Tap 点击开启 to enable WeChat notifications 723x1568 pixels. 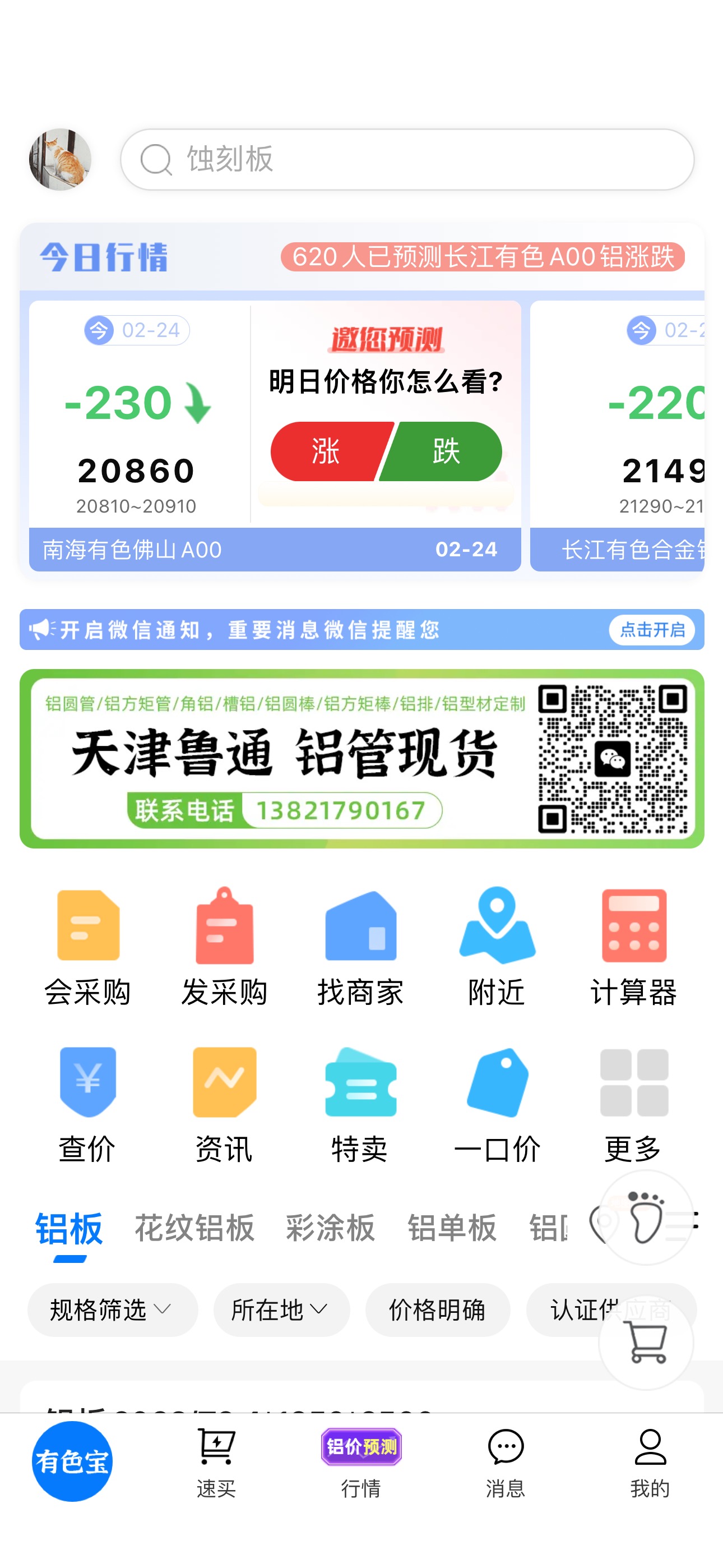tap(652, 629)
